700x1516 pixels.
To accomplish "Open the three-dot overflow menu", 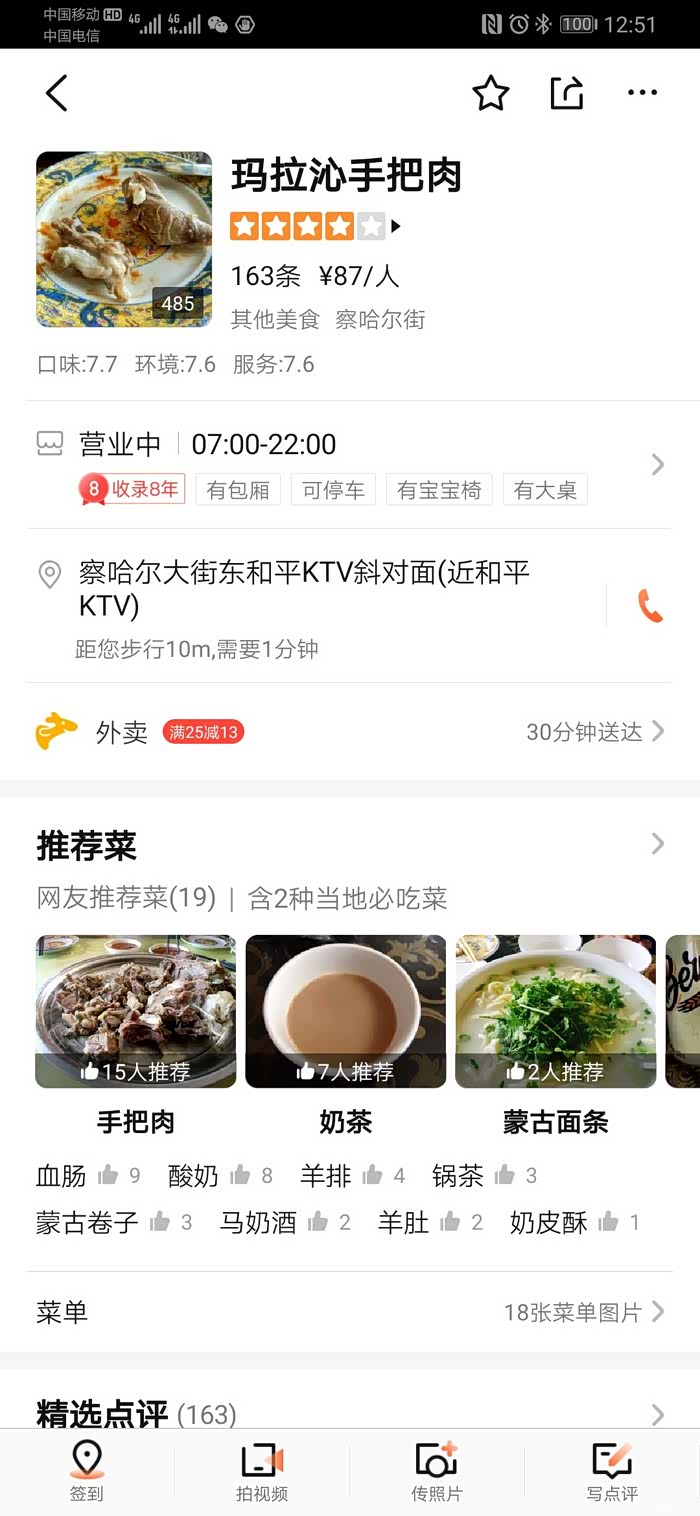I will point(642,93).
